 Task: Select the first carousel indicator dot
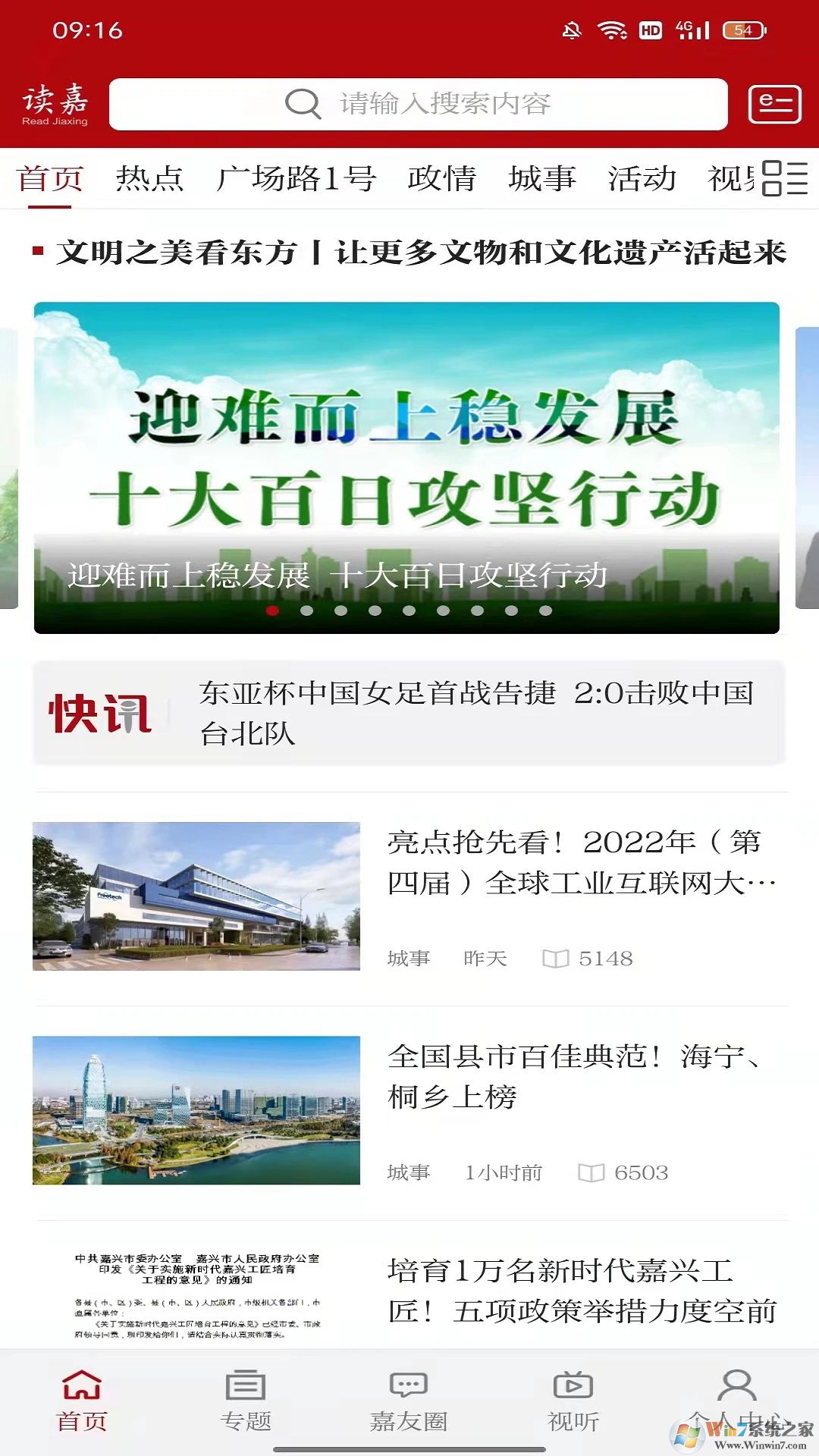coord(272,609)
